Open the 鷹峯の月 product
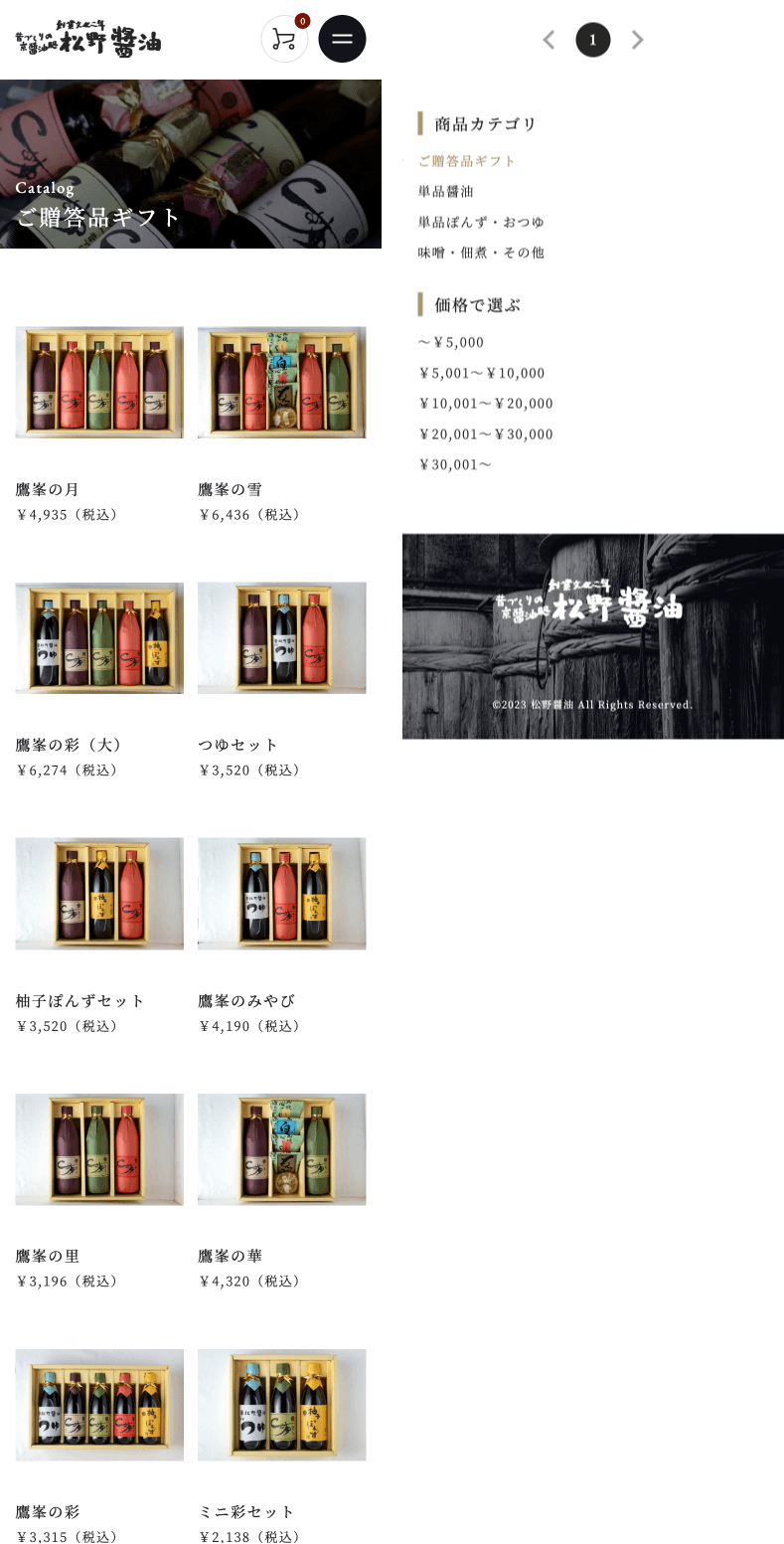 pos(99,383)
